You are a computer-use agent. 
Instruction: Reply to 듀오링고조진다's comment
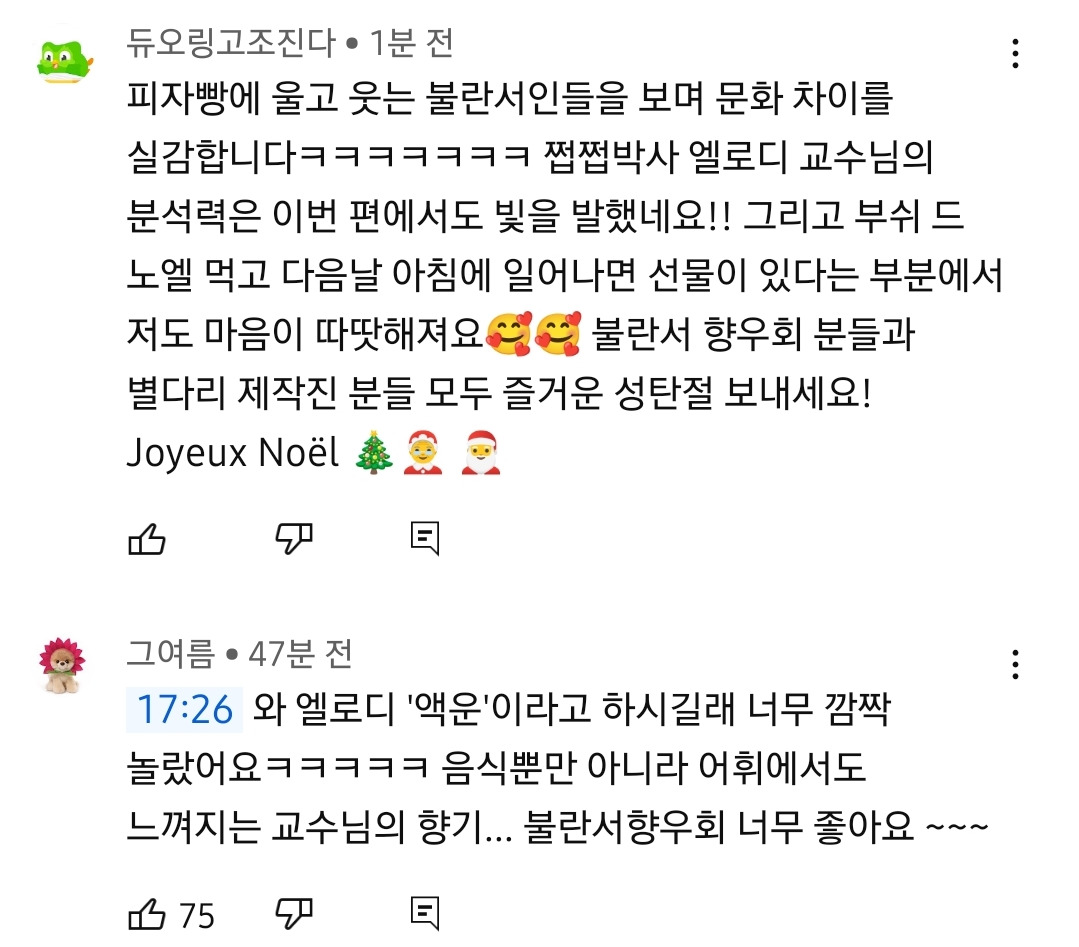pyautogui.click(x=425, y=539)
